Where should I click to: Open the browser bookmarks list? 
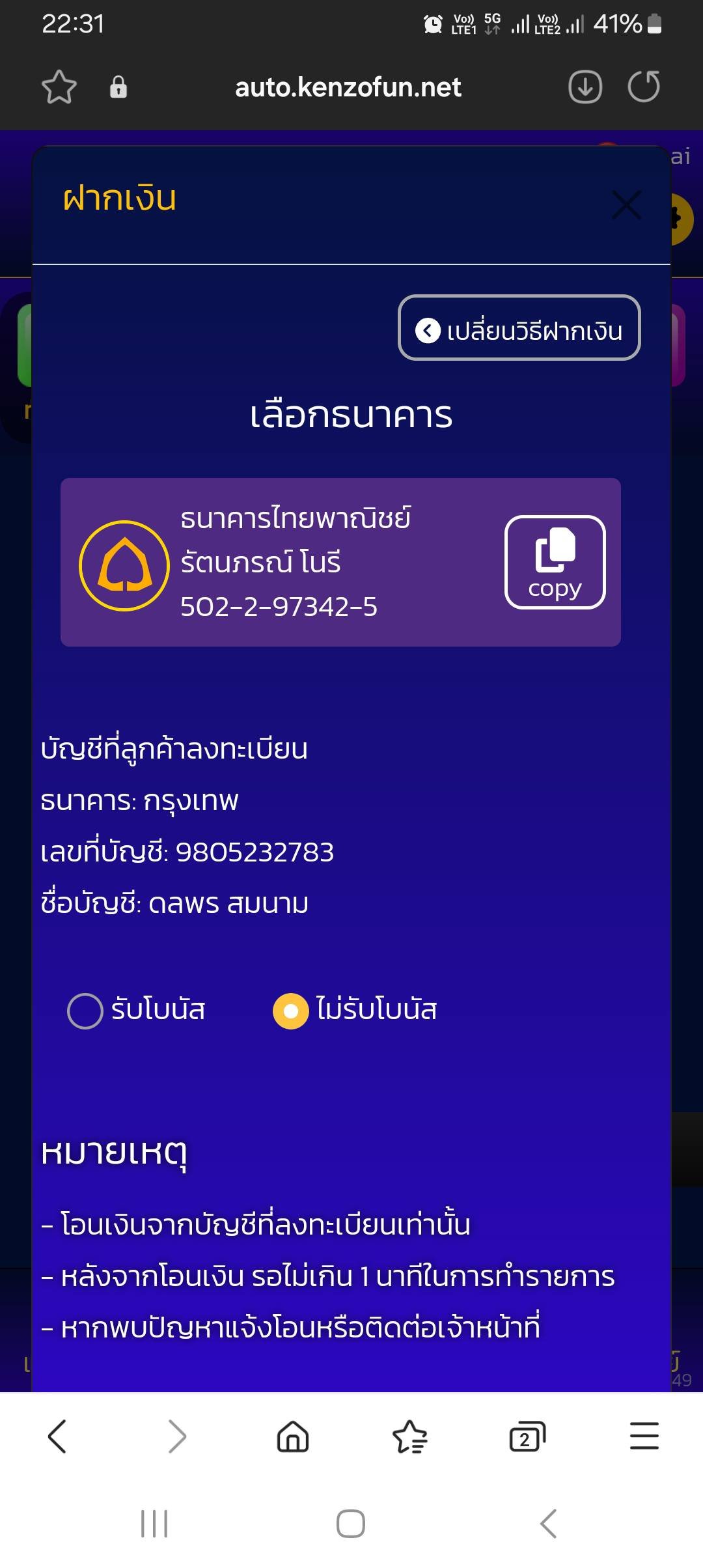[410, 1436]
